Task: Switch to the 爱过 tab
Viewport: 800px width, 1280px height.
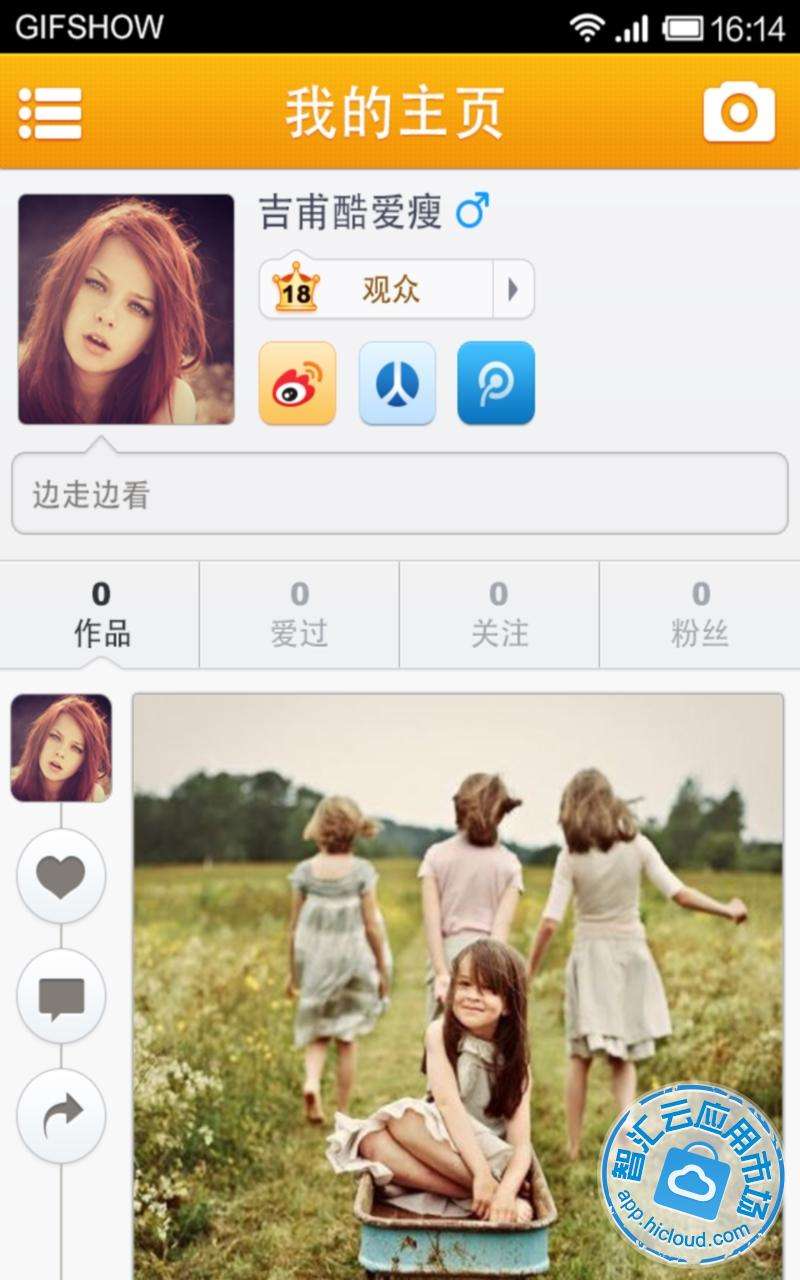Action: (299, 614)
